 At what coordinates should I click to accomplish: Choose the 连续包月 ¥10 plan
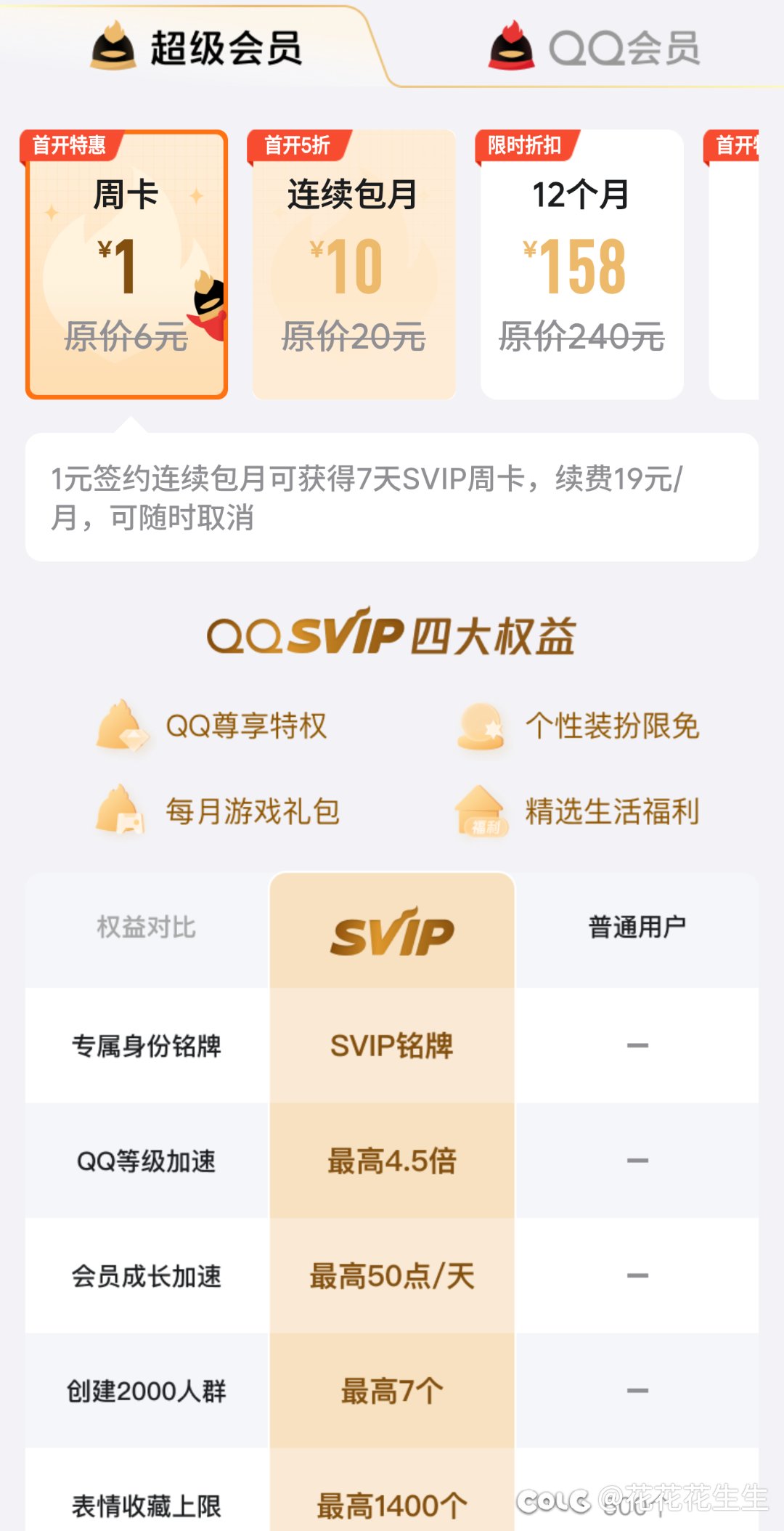(354, 265)
